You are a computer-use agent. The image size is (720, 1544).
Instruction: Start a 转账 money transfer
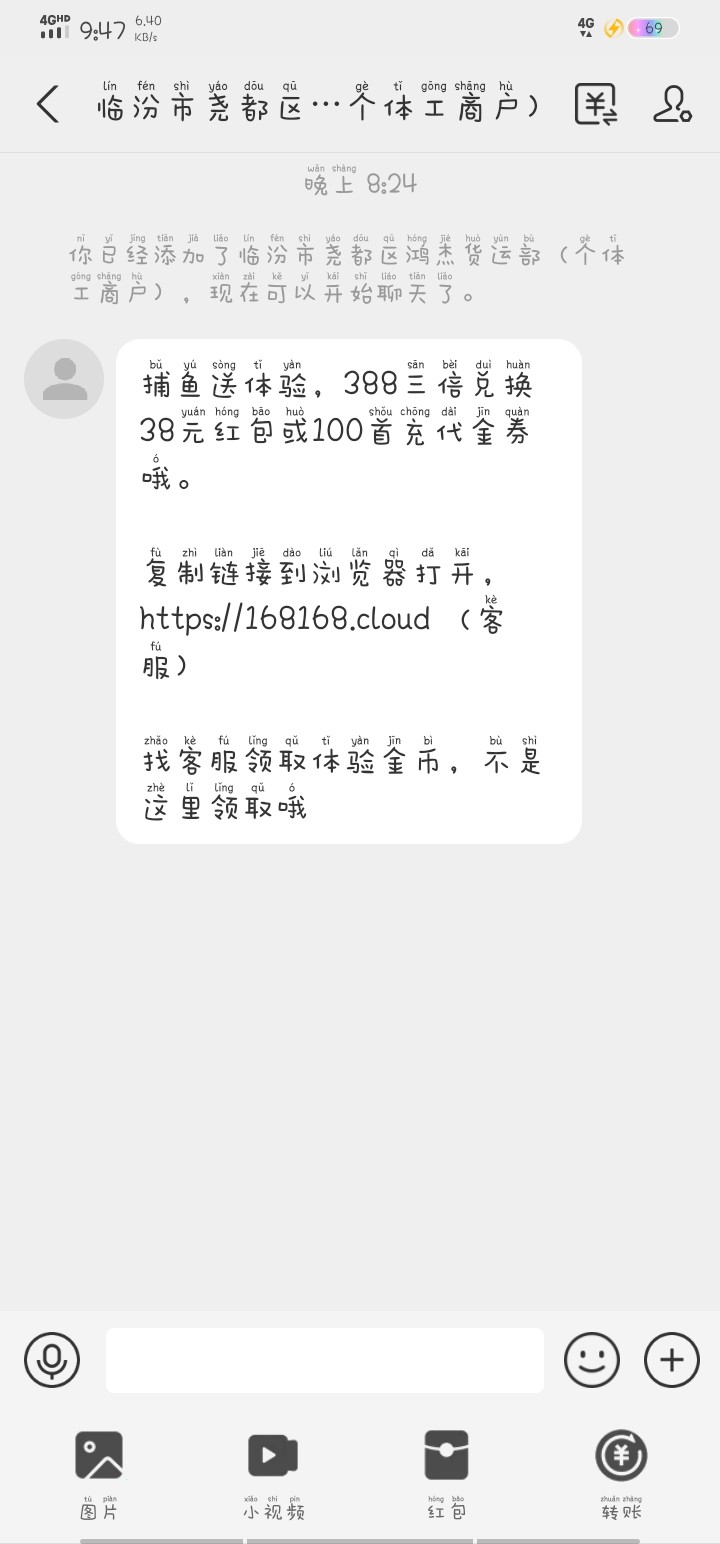[x=621, y=1472]
